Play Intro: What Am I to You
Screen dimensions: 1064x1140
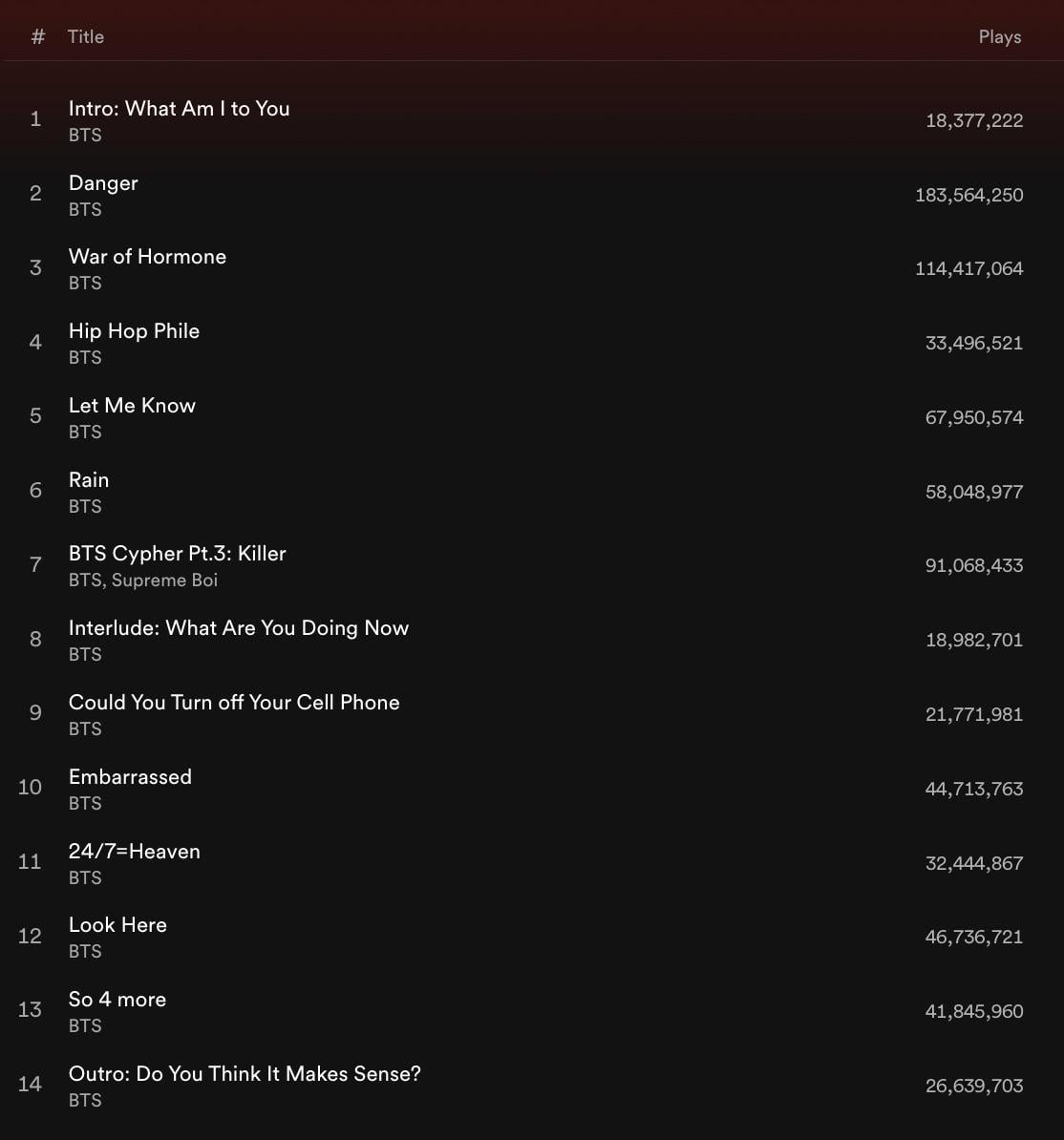point(179,109)
